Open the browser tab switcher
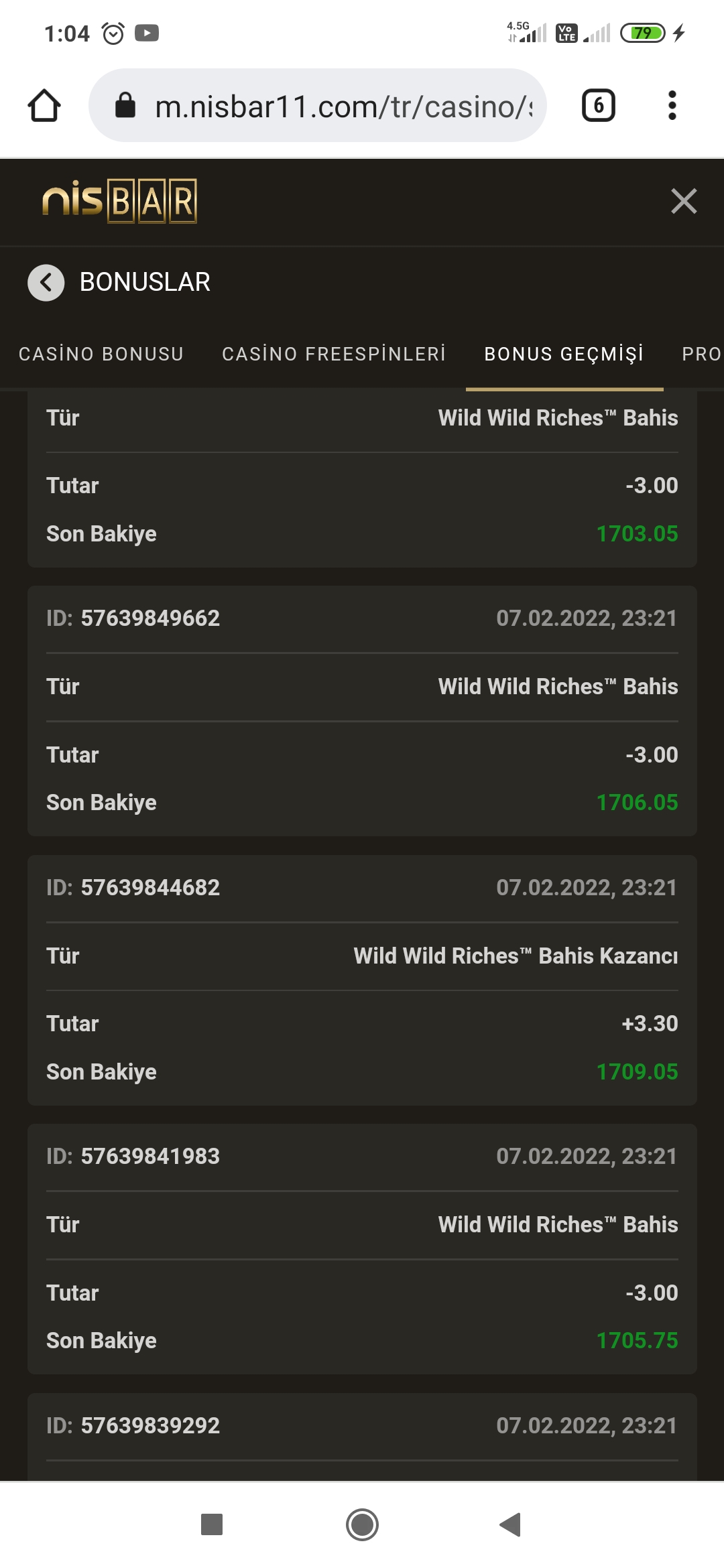This screenshot has width=724, height=1568. tap(598, 105)
